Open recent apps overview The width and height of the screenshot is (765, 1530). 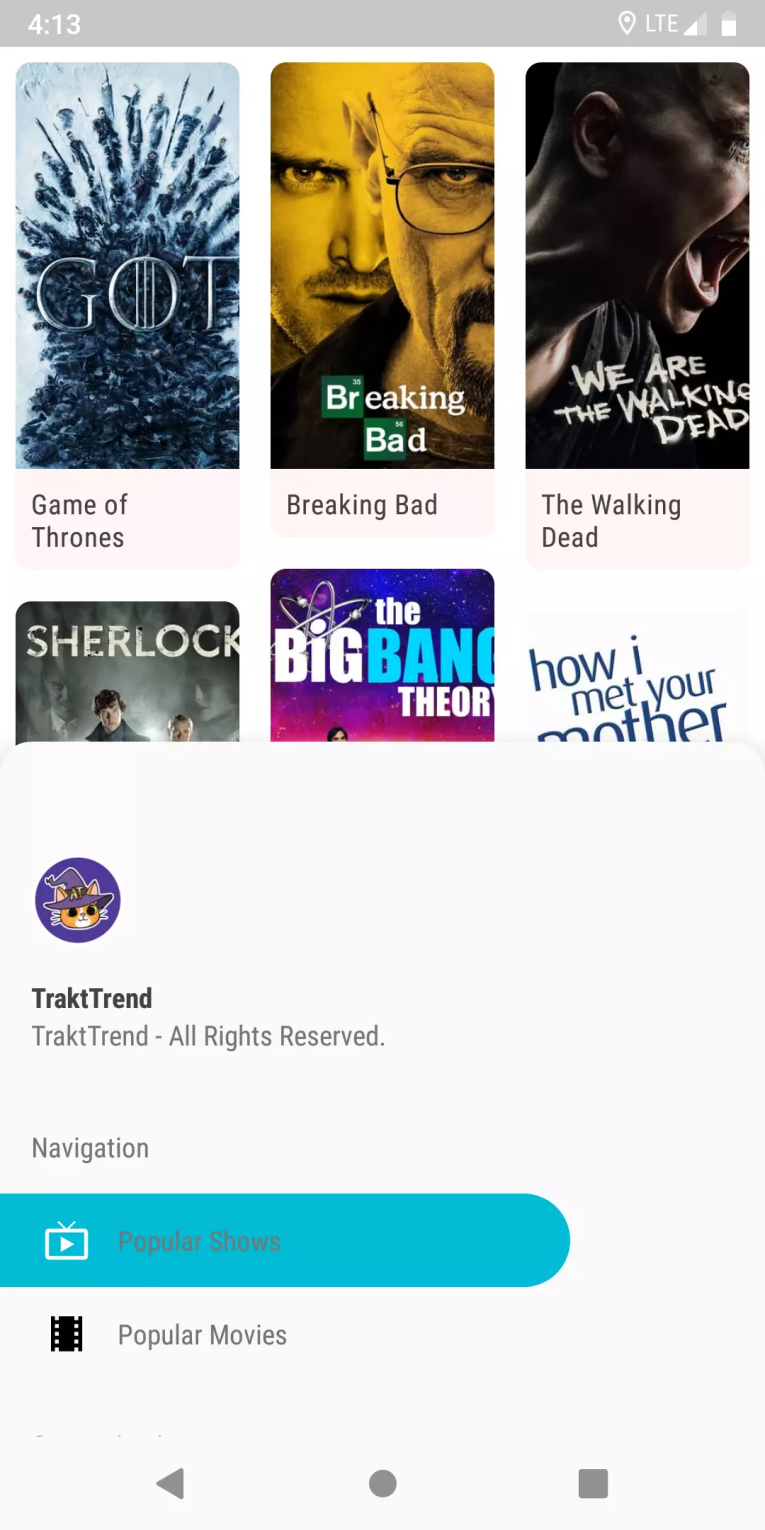(593, 1483)
